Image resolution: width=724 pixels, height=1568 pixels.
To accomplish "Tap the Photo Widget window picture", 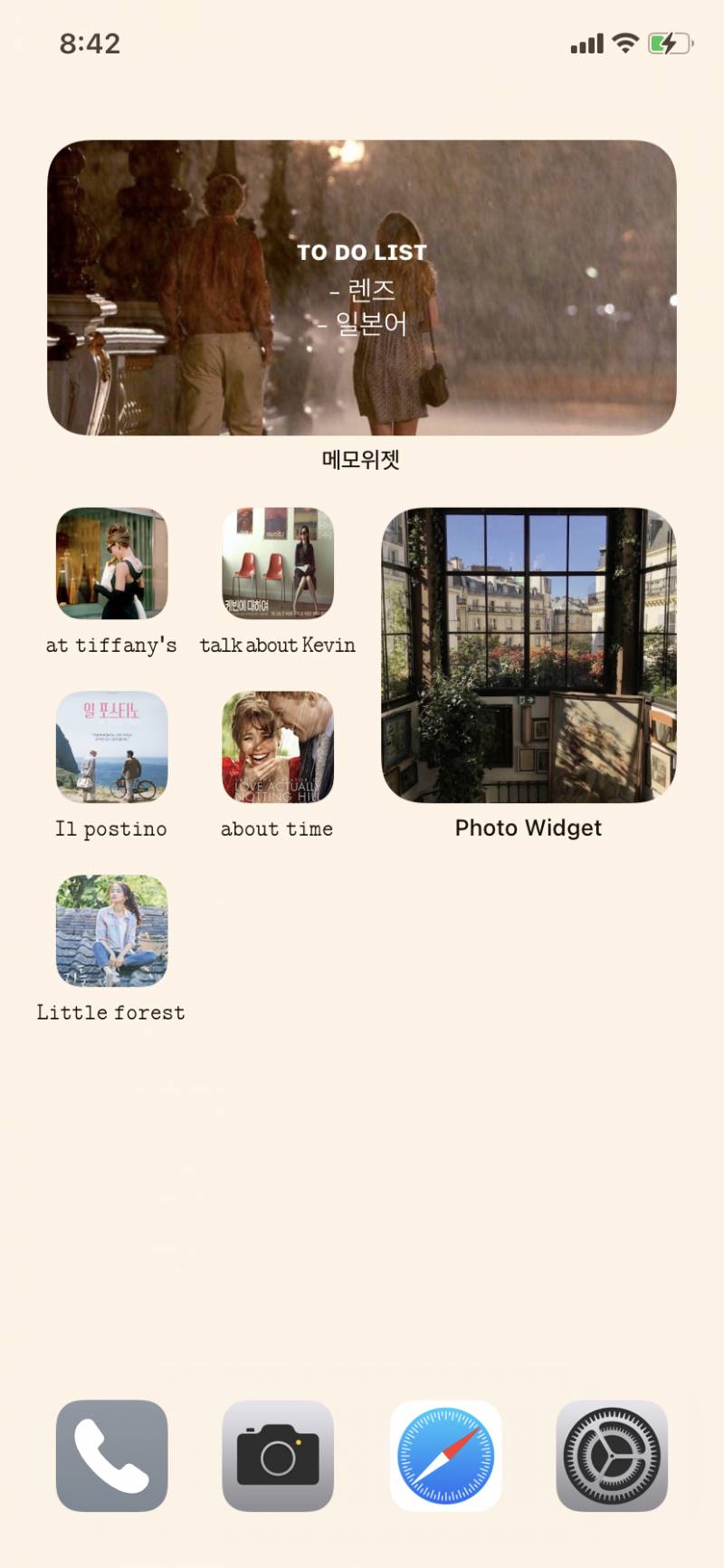I will [529, 655].
